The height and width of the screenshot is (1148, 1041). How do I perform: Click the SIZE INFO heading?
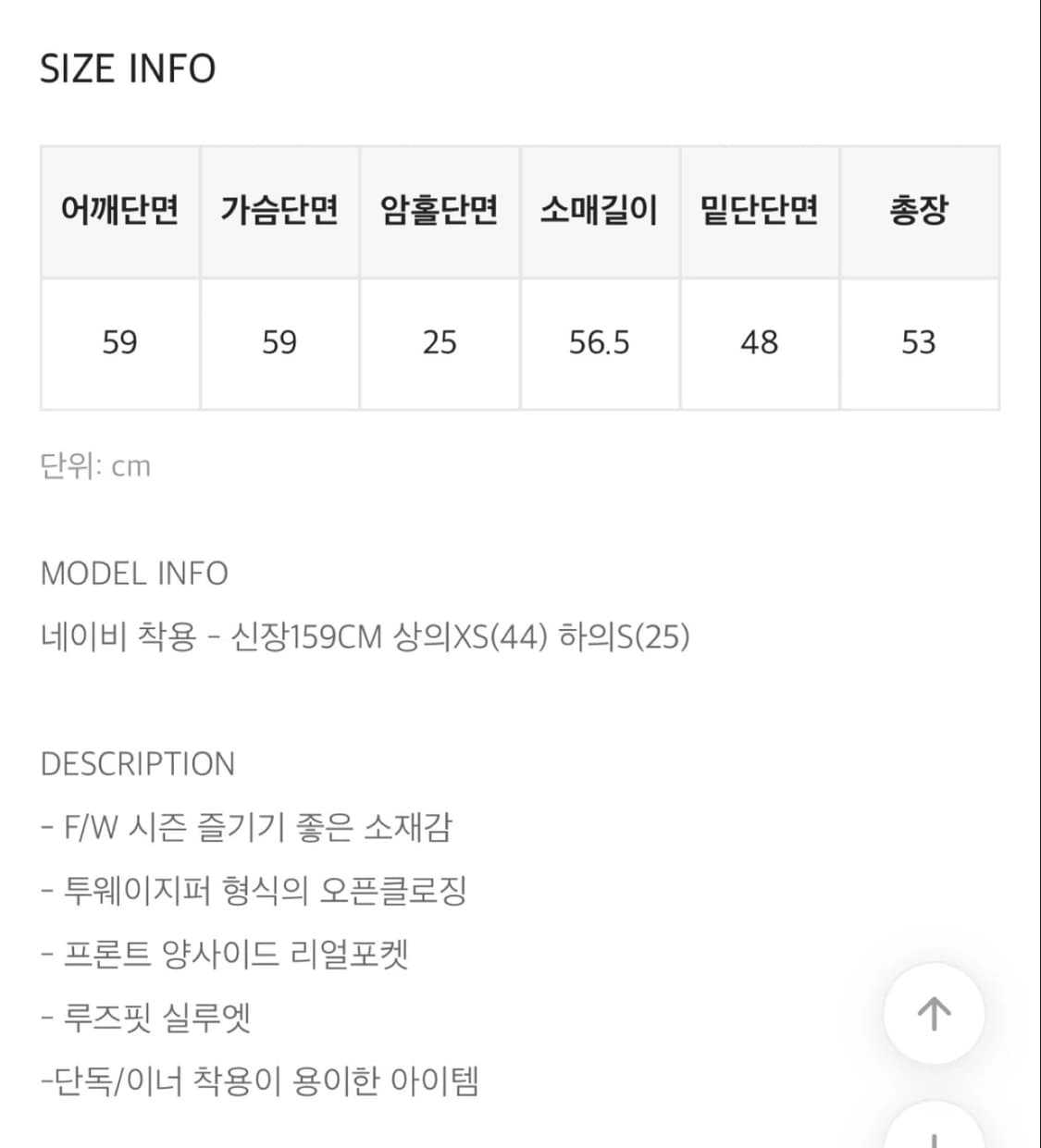click(127, 67)
